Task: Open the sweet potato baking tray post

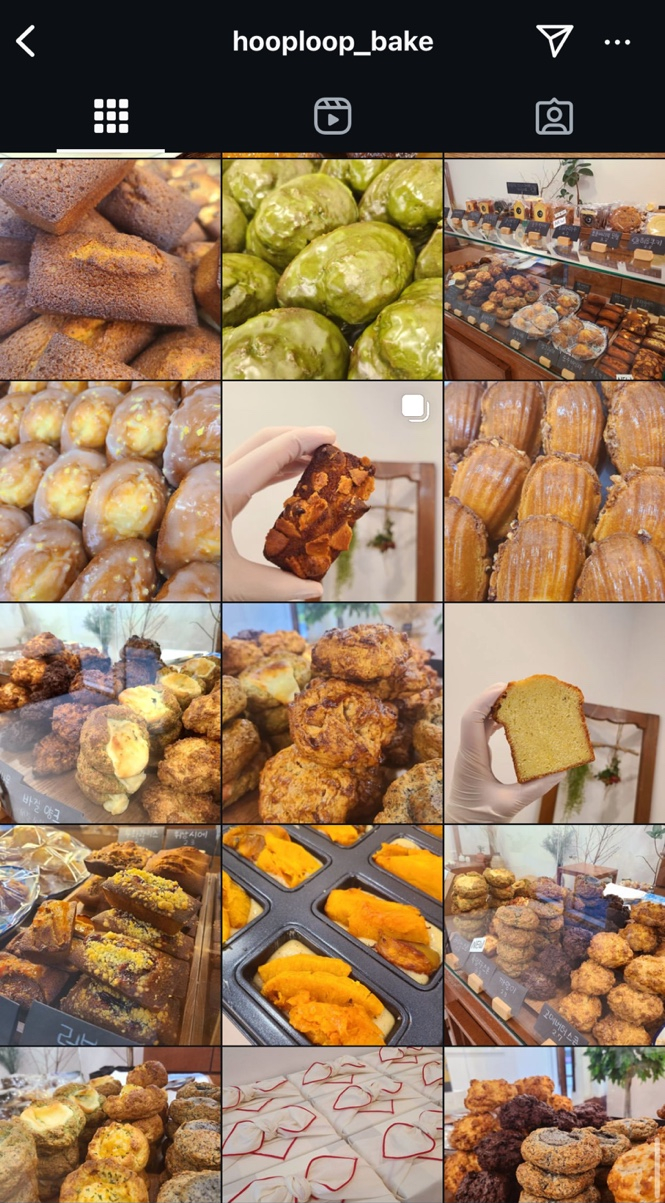Action: pos(332,935)
